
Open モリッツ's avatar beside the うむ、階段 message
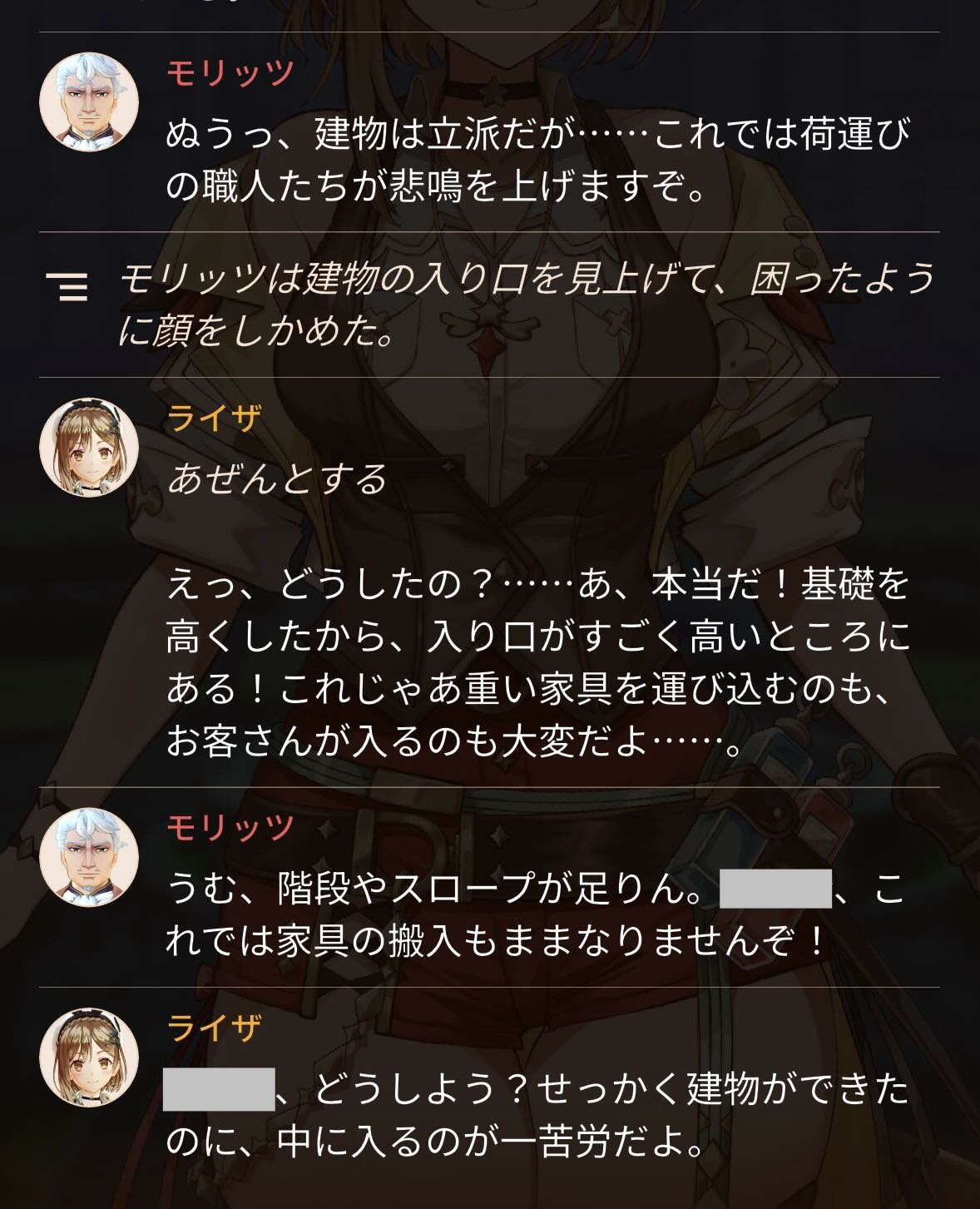click(x=89, y=857)
